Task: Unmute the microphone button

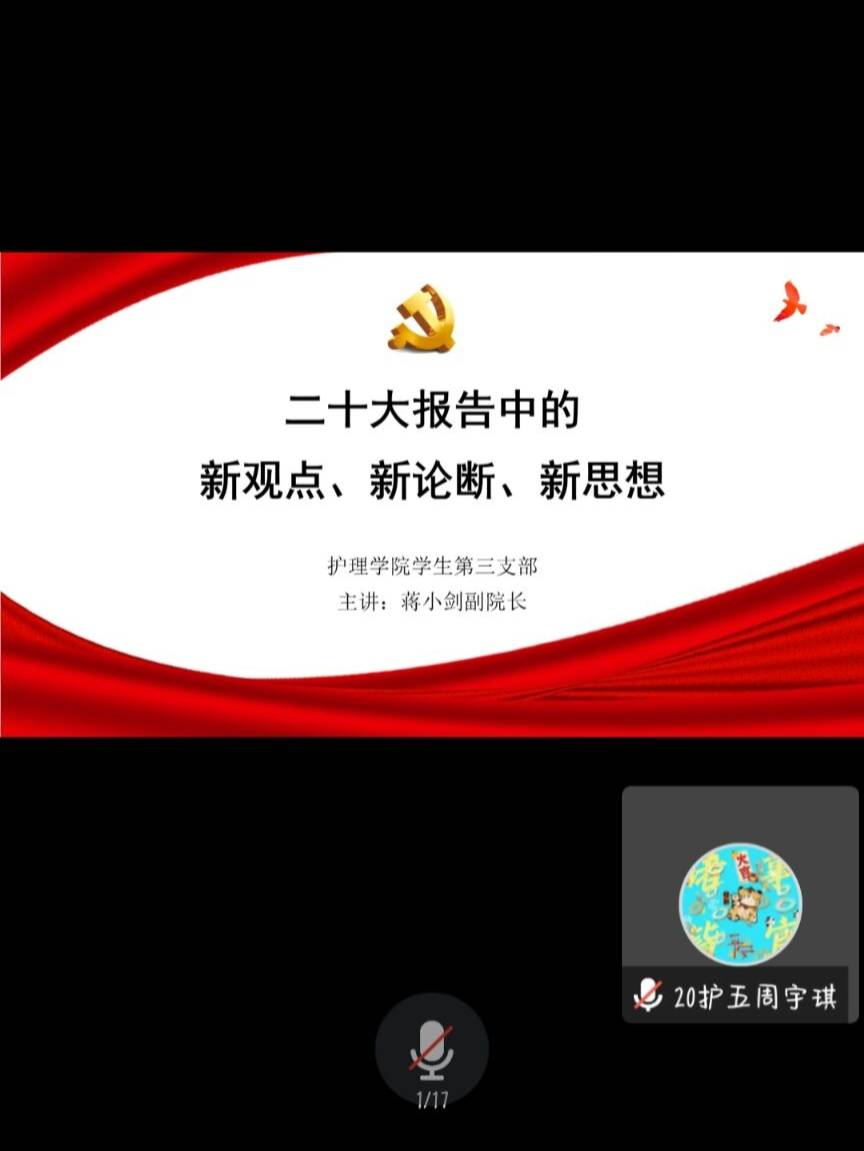Action: coord(432,1048)
